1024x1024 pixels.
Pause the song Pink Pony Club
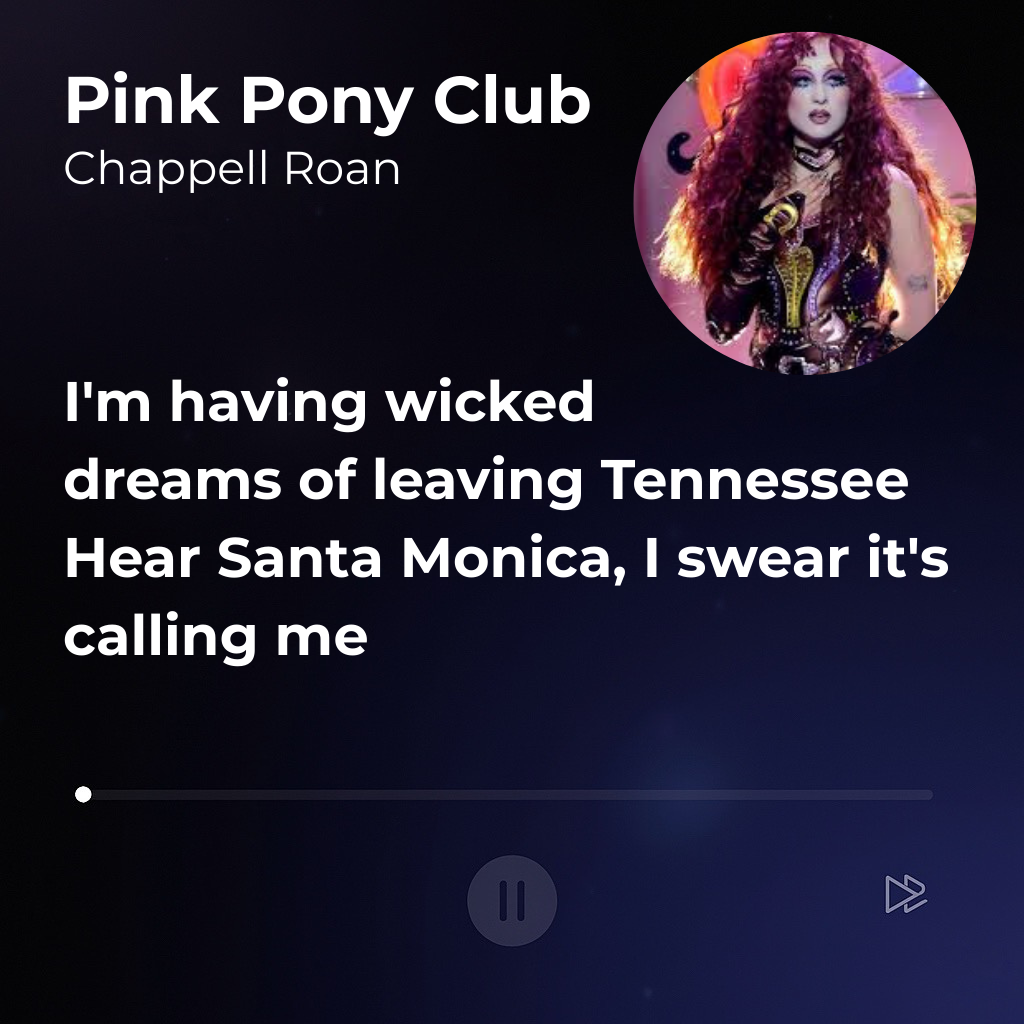click(512, 901)
